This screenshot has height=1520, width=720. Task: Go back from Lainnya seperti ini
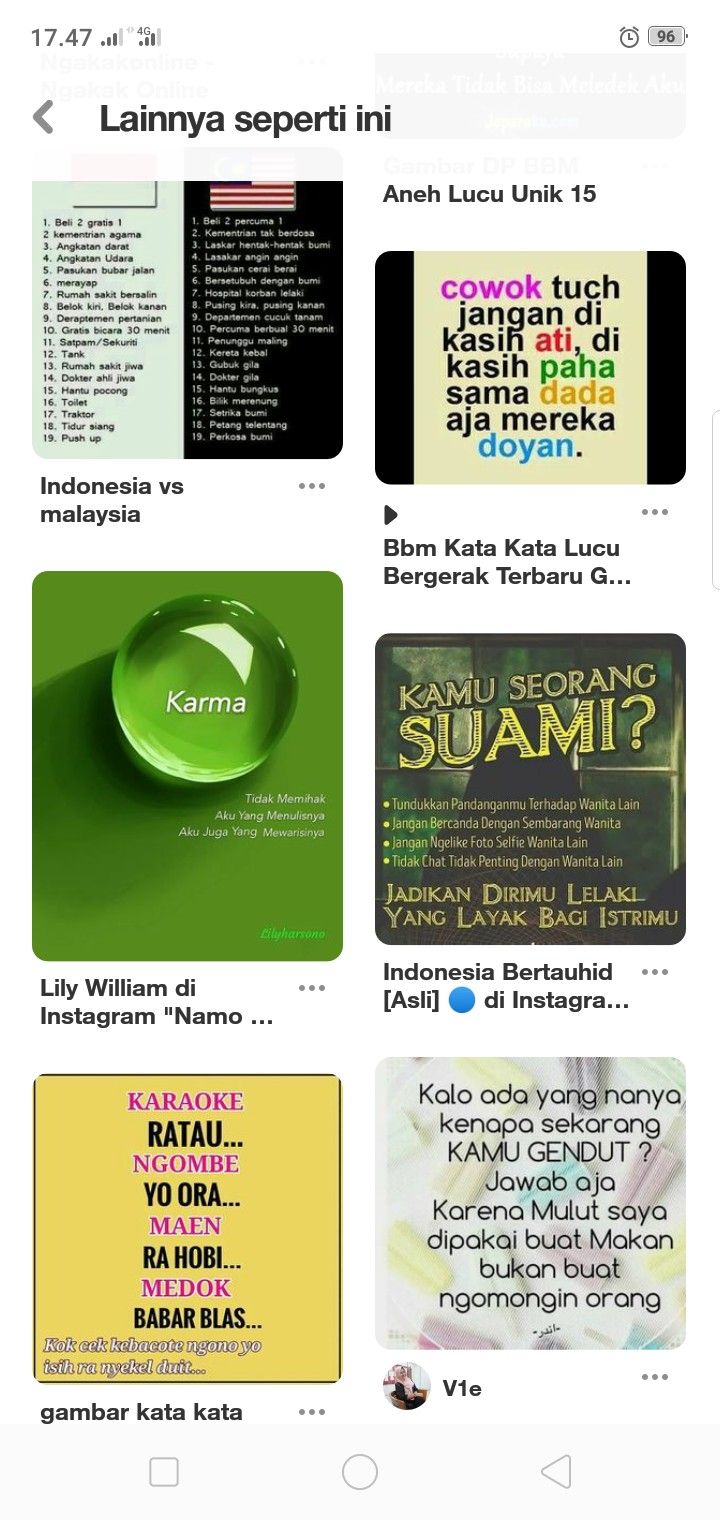(43, 118)
